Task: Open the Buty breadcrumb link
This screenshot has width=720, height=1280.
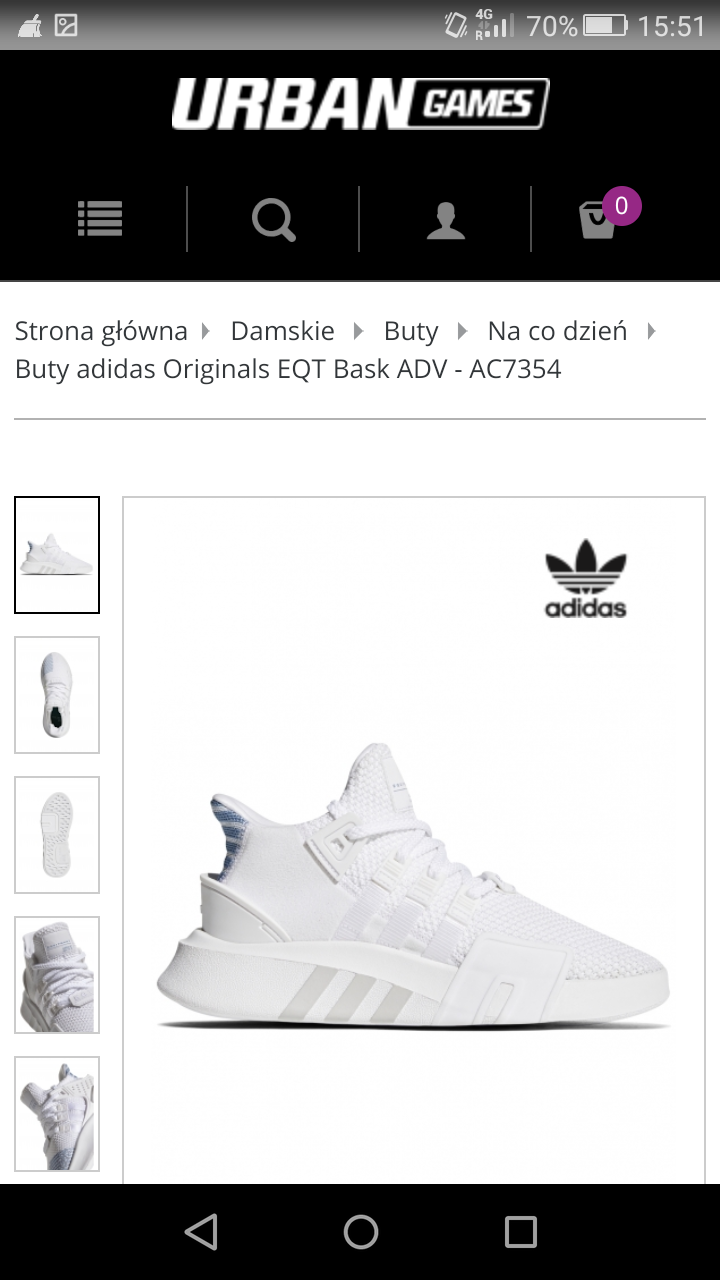Action: click(x=411, y=331)
